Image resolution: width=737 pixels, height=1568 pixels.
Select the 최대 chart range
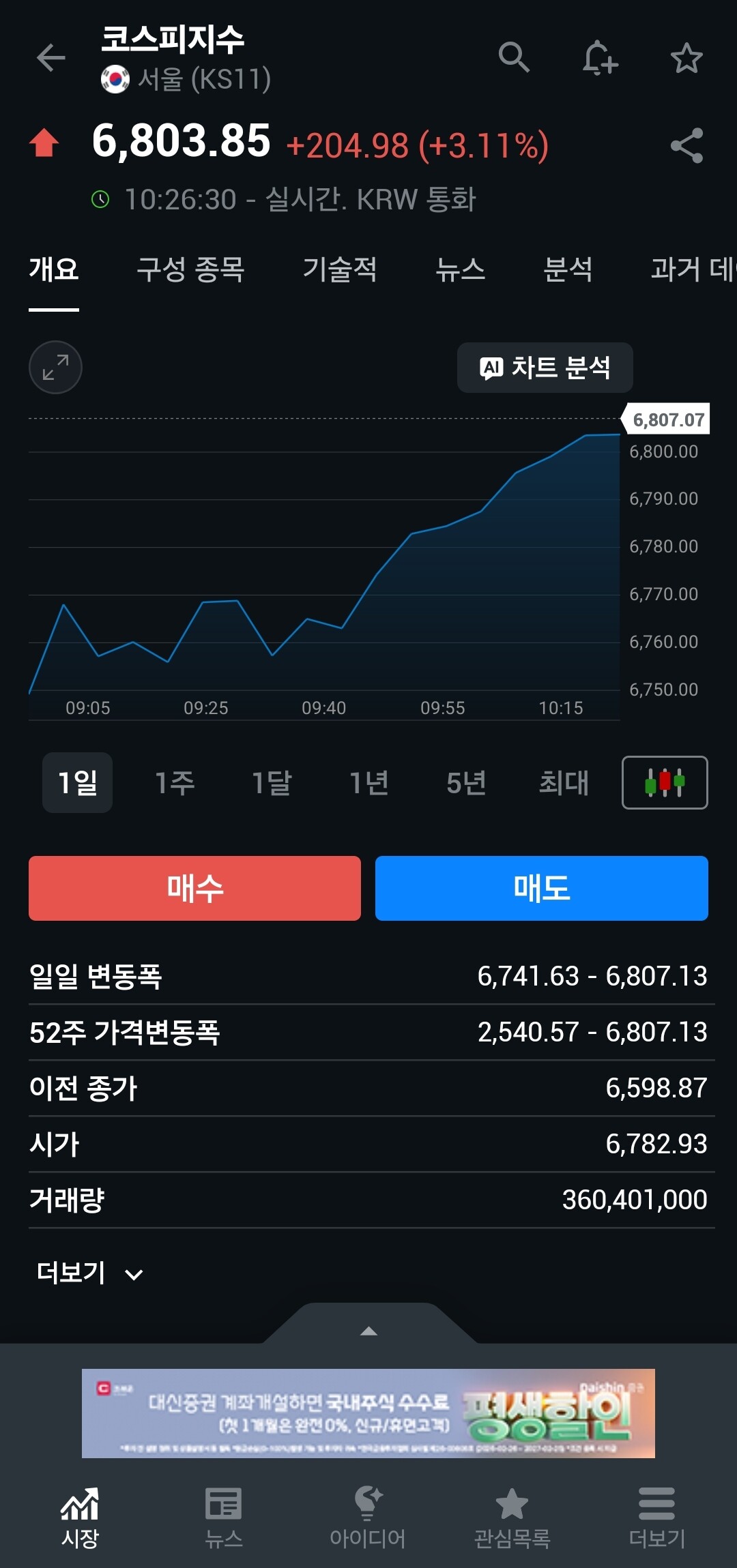(564, 782)
